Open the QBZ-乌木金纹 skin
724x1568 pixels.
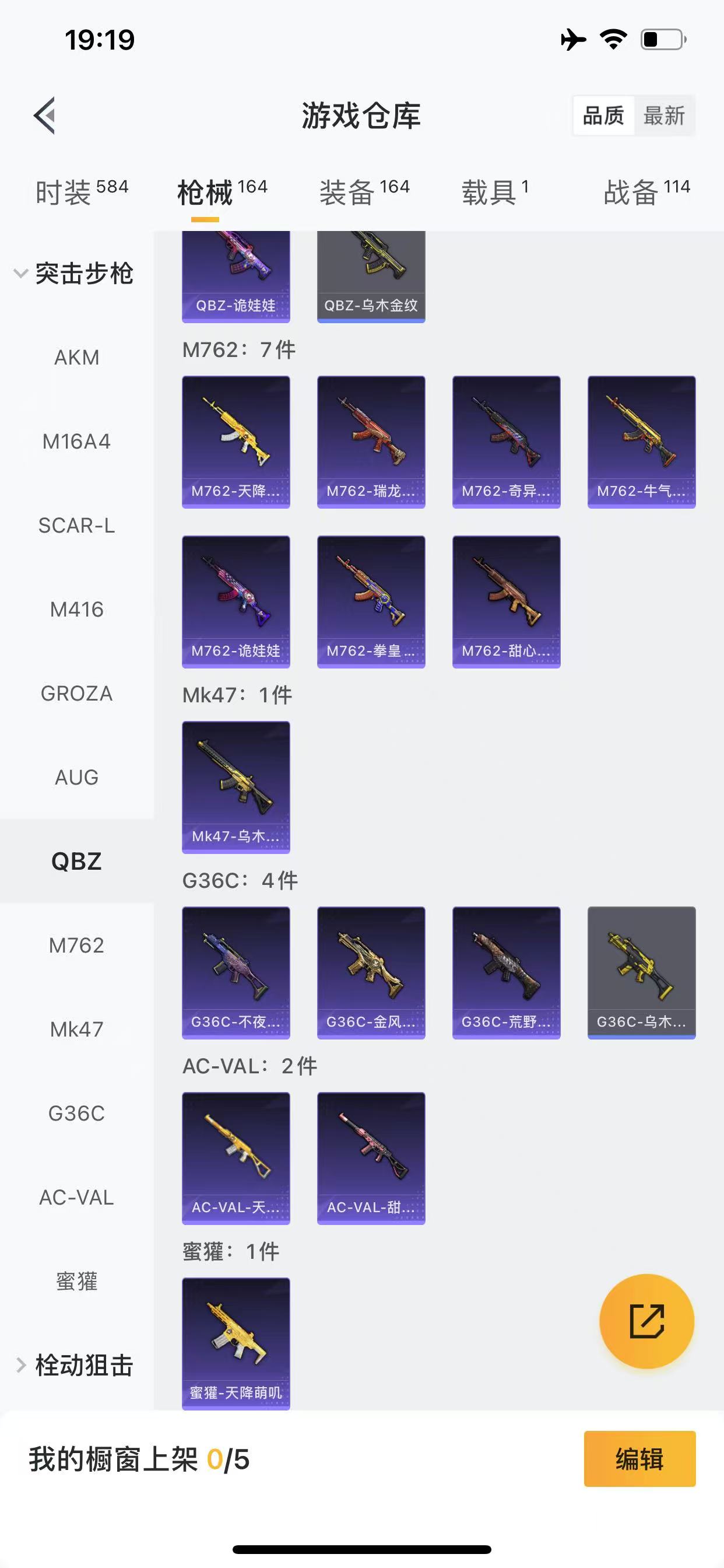coord(371,276)
